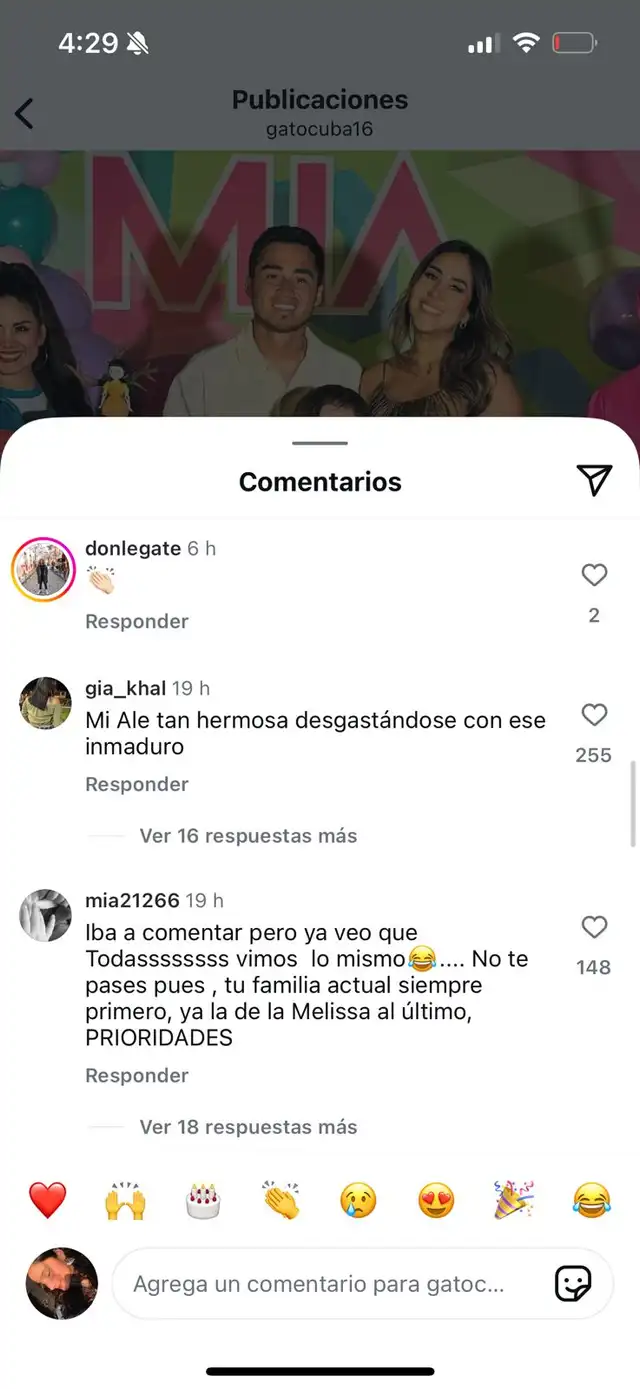The image size is (640, 1389).
Task: Insert the birthday cake emoji
Action: 203,1199
